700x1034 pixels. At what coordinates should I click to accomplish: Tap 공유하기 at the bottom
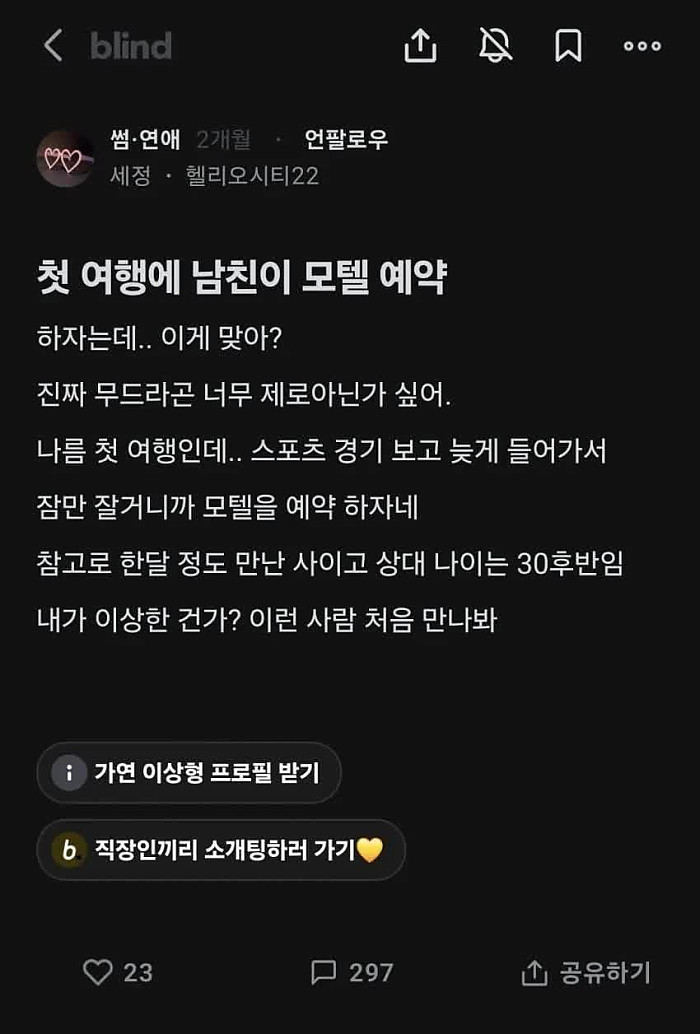point(586,972)
